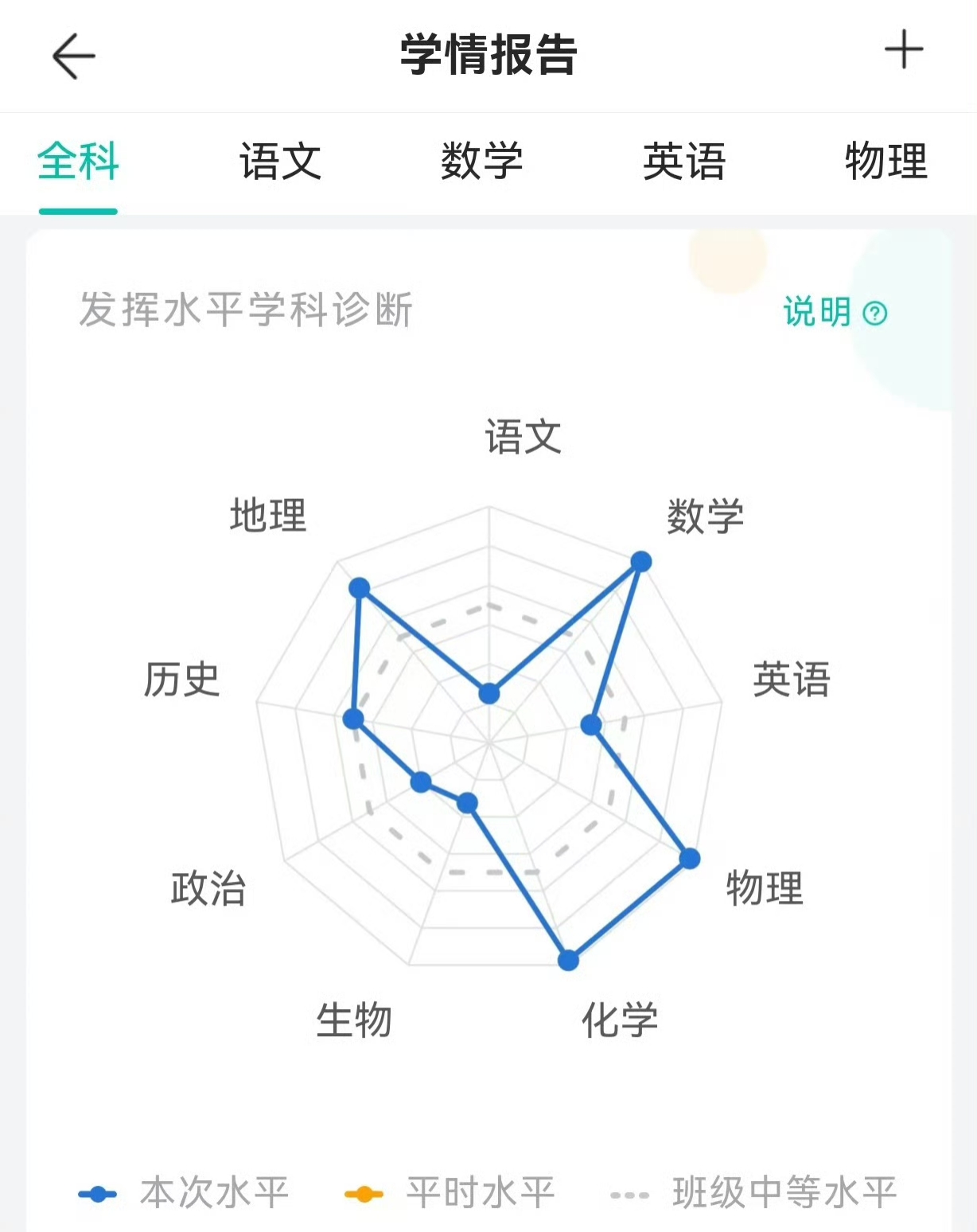
Task: Open the 物理 tab
Action: tap(888, 161)
